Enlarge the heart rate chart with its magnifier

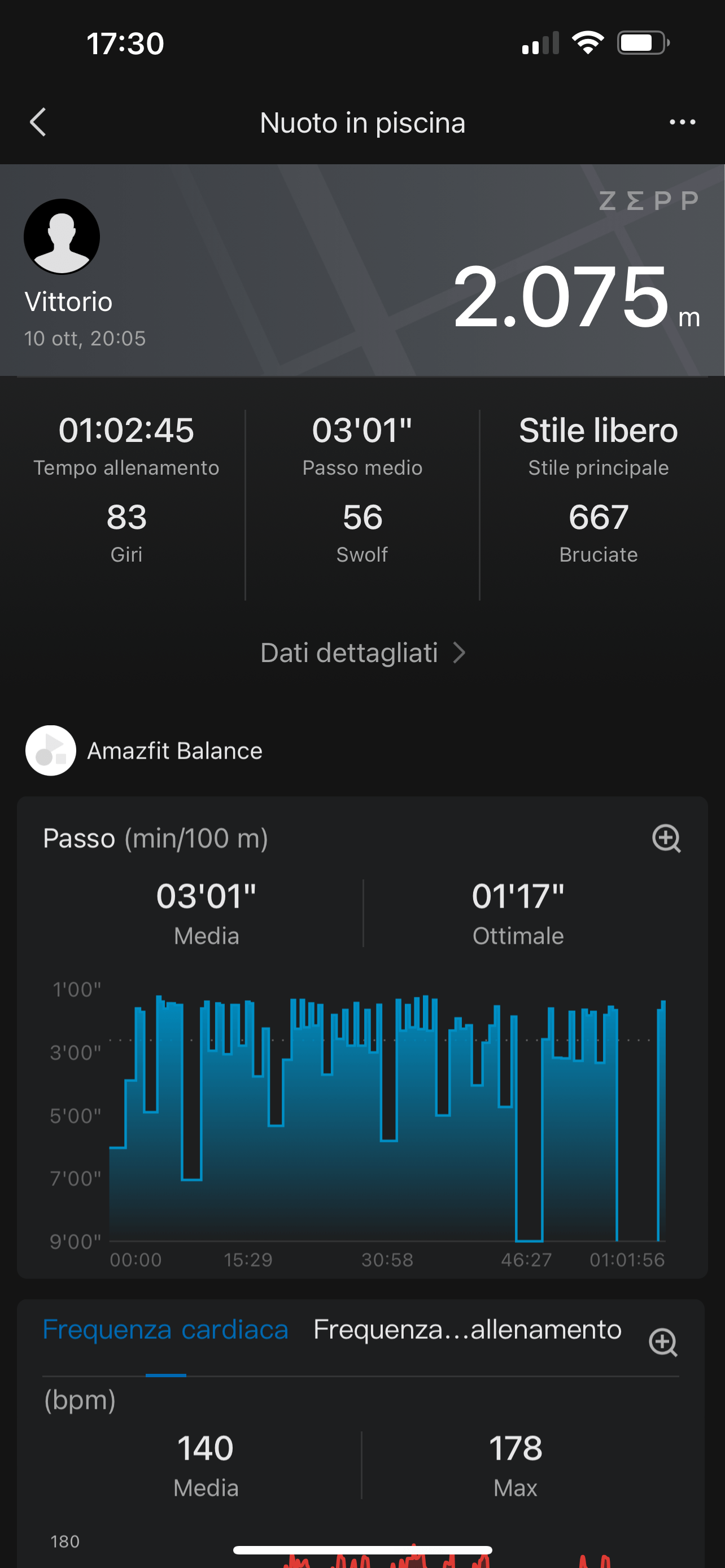tap(663, 1342)
